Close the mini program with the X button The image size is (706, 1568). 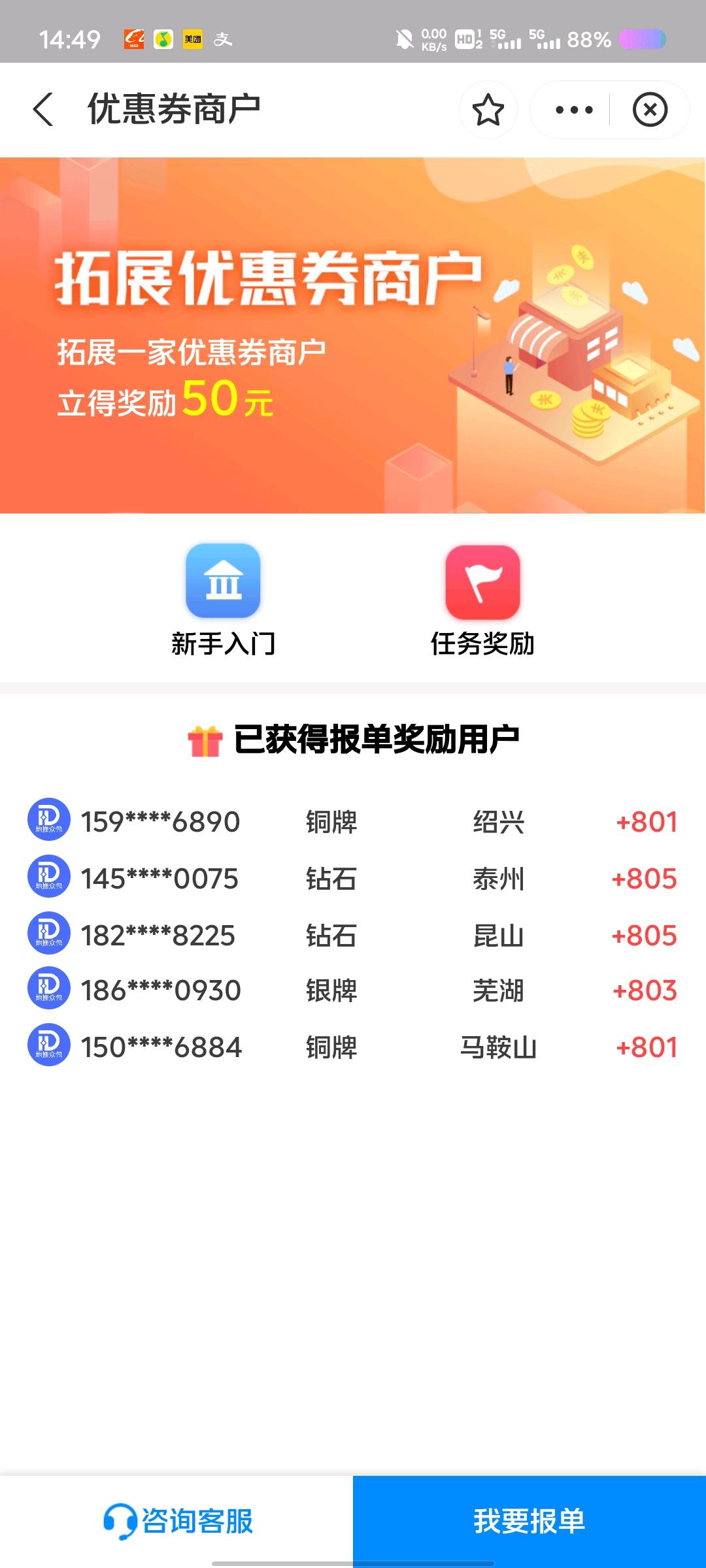[650, 110]
